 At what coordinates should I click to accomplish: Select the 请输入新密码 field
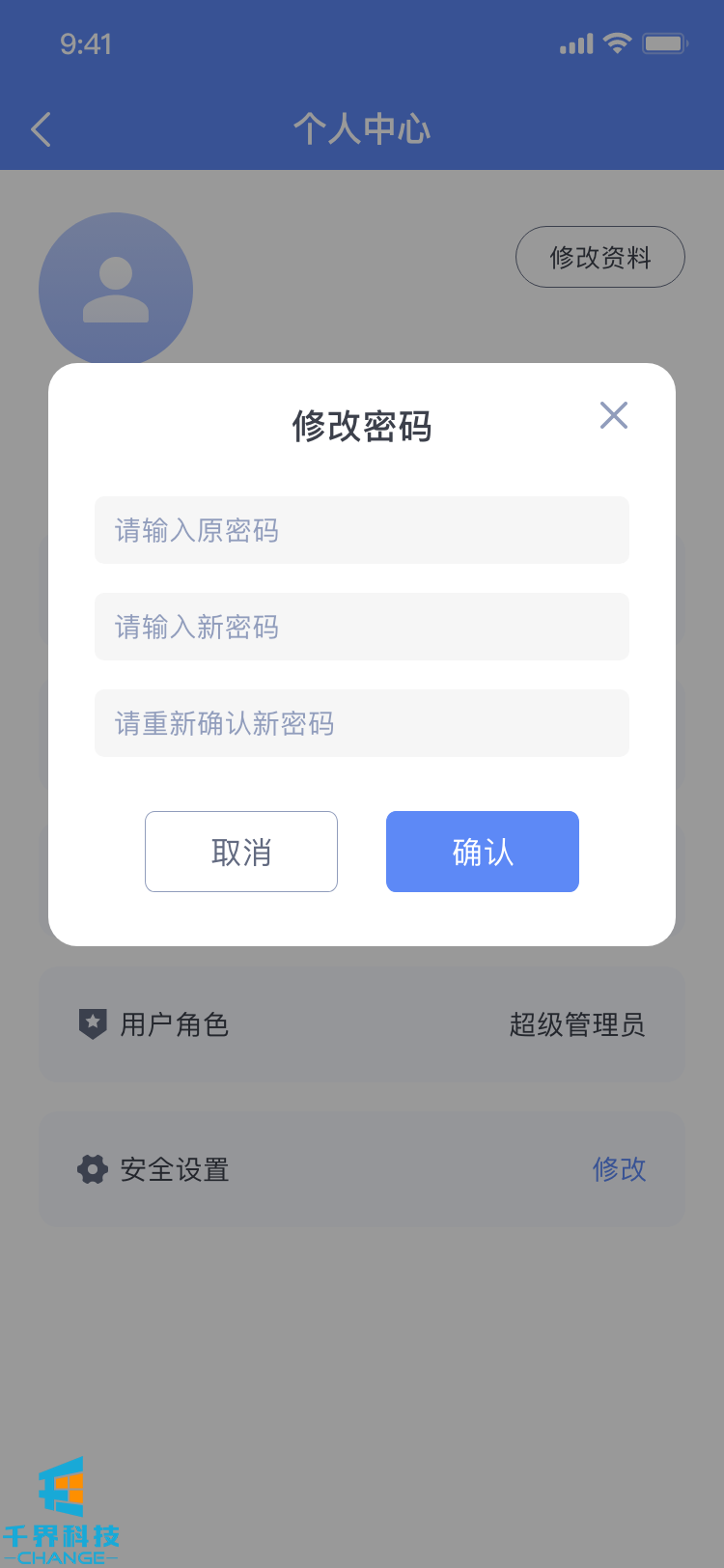tap(362, 627)
